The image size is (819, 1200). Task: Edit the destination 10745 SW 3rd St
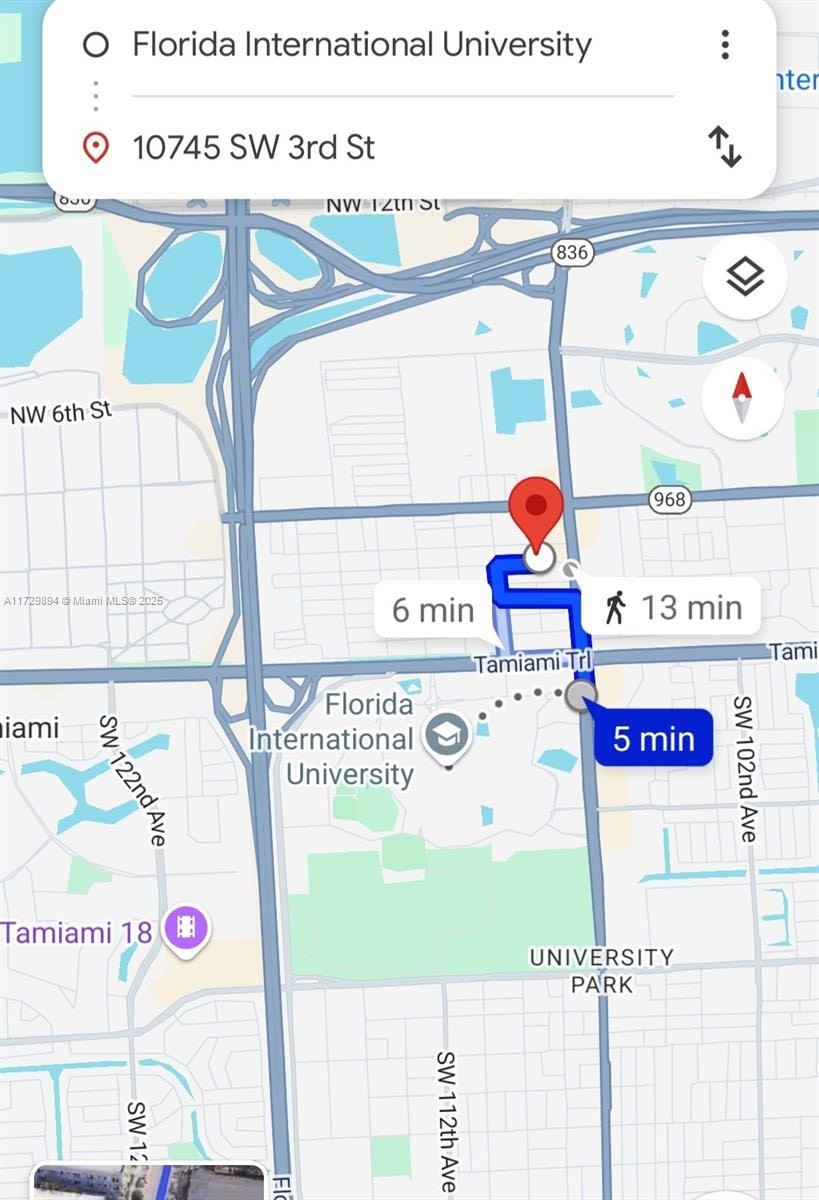click(x=254, y=148)
